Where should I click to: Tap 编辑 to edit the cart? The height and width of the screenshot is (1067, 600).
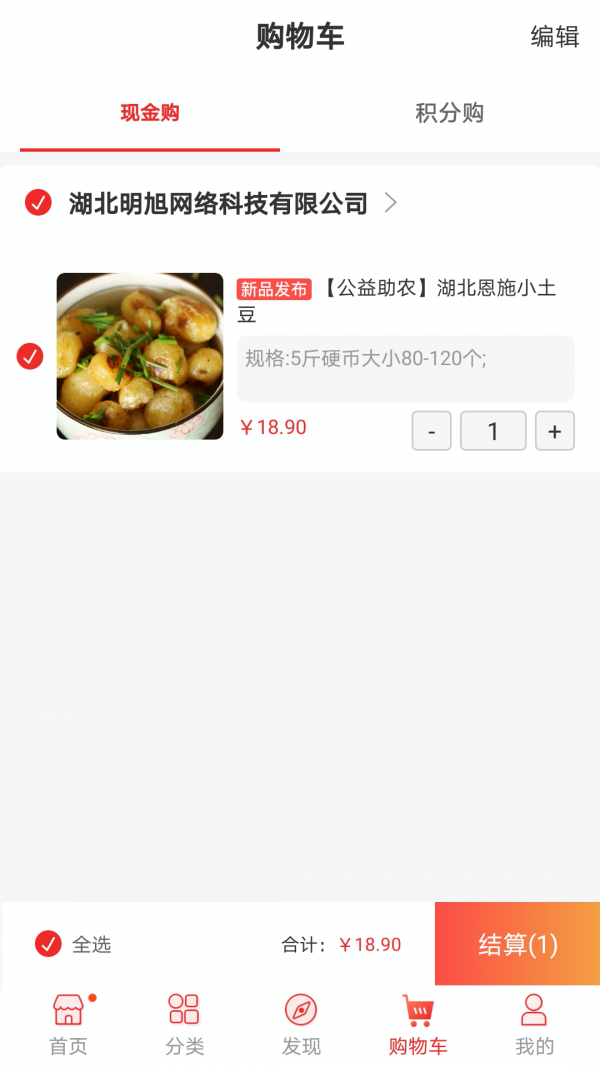coord(555,37)
